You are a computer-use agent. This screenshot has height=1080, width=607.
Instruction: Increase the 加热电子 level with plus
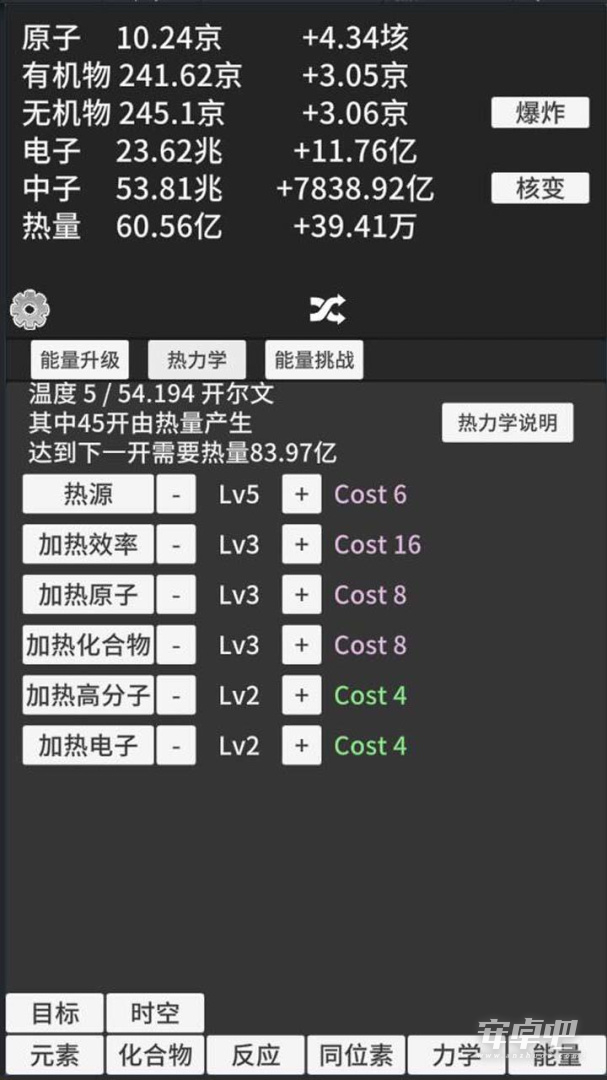pyautogui.click(x=301, y=746)
